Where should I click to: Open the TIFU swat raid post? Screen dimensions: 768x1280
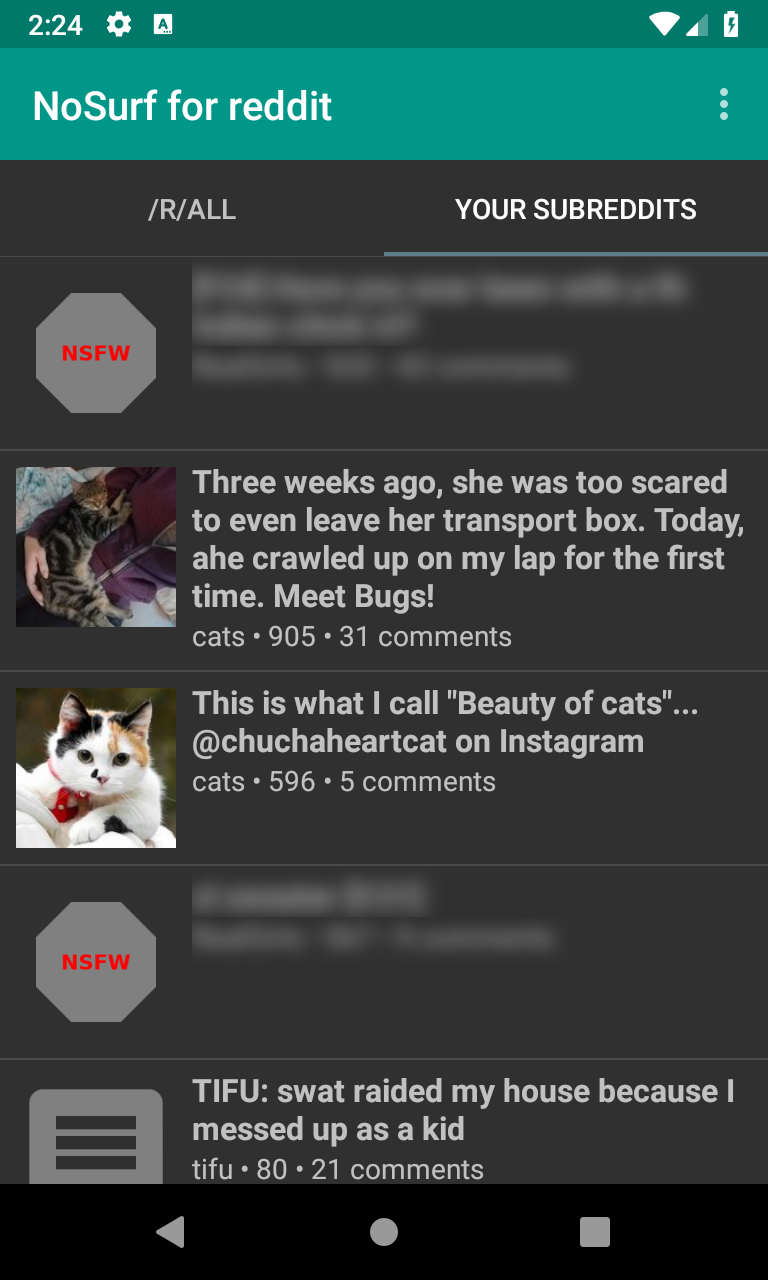pos(463,1110)
